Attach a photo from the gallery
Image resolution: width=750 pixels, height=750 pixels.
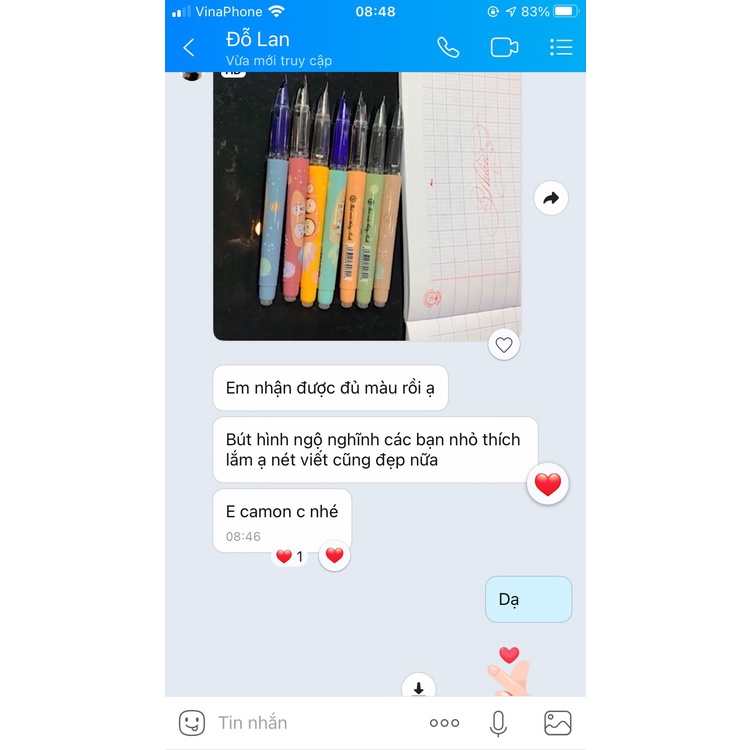(x=557, y=722)
